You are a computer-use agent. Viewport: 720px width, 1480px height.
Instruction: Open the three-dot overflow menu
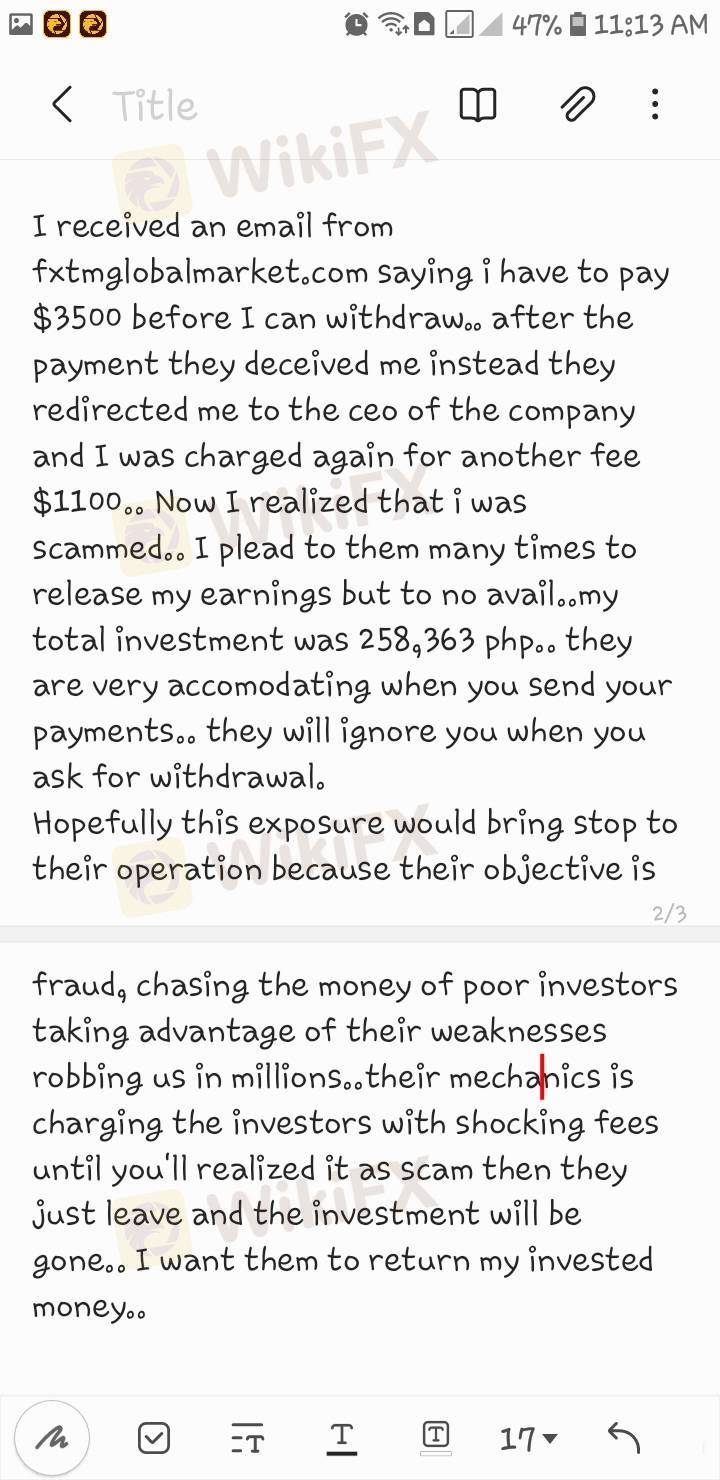(654, 104)
